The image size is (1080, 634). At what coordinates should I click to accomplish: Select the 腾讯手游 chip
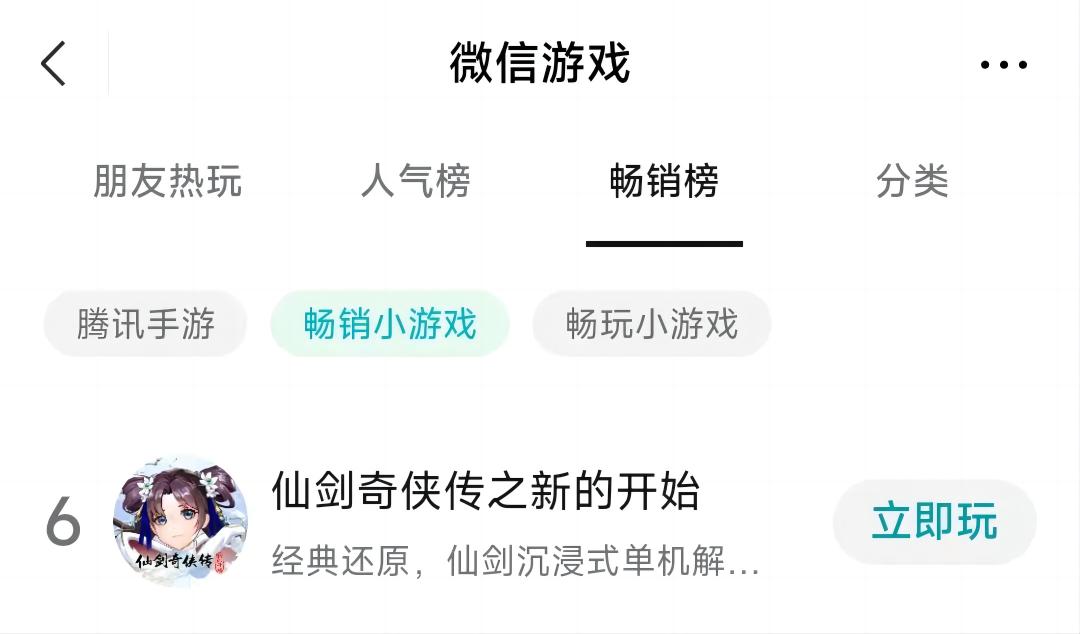(145, 324)
